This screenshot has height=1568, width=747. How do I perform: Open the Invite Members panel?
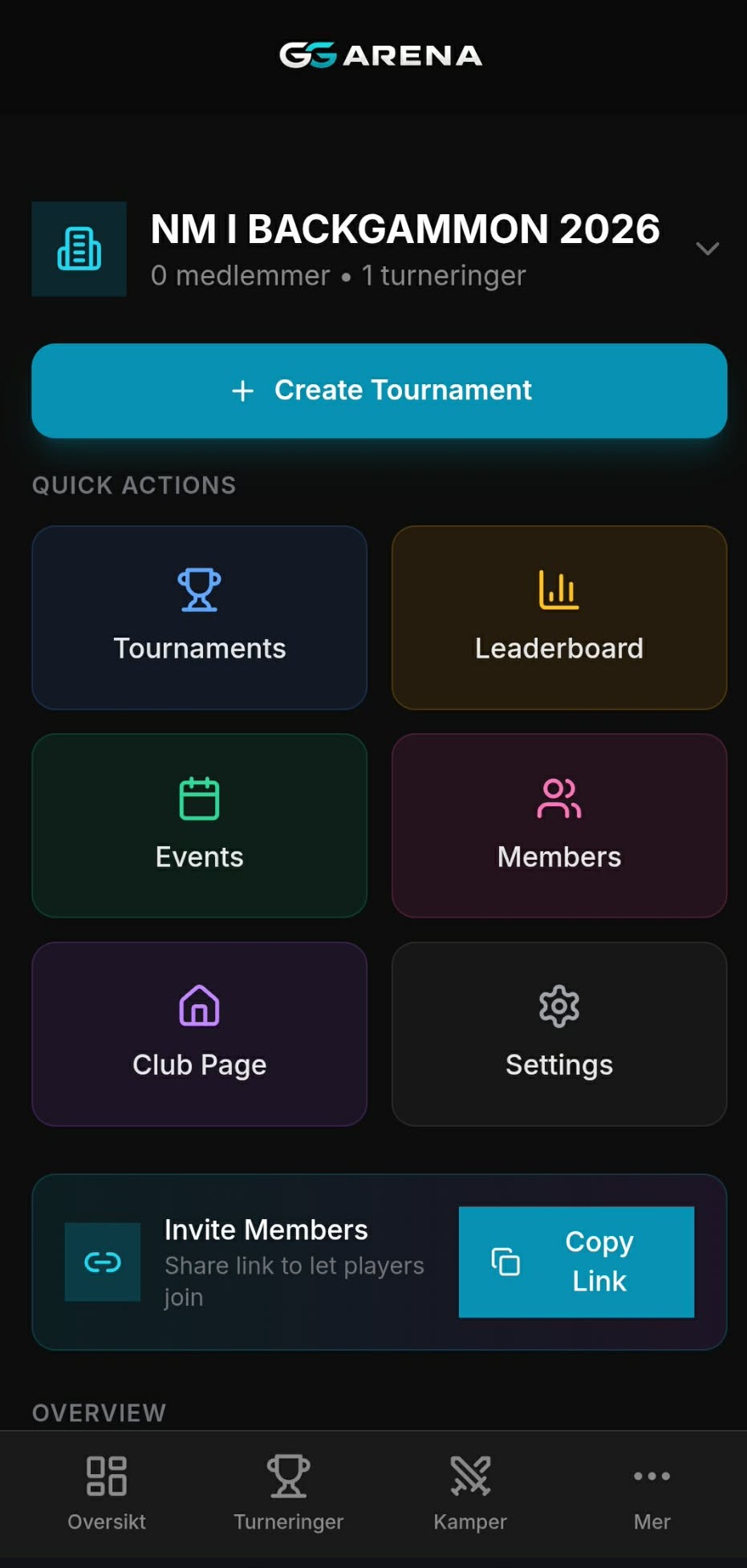[x=266, y=1230]
